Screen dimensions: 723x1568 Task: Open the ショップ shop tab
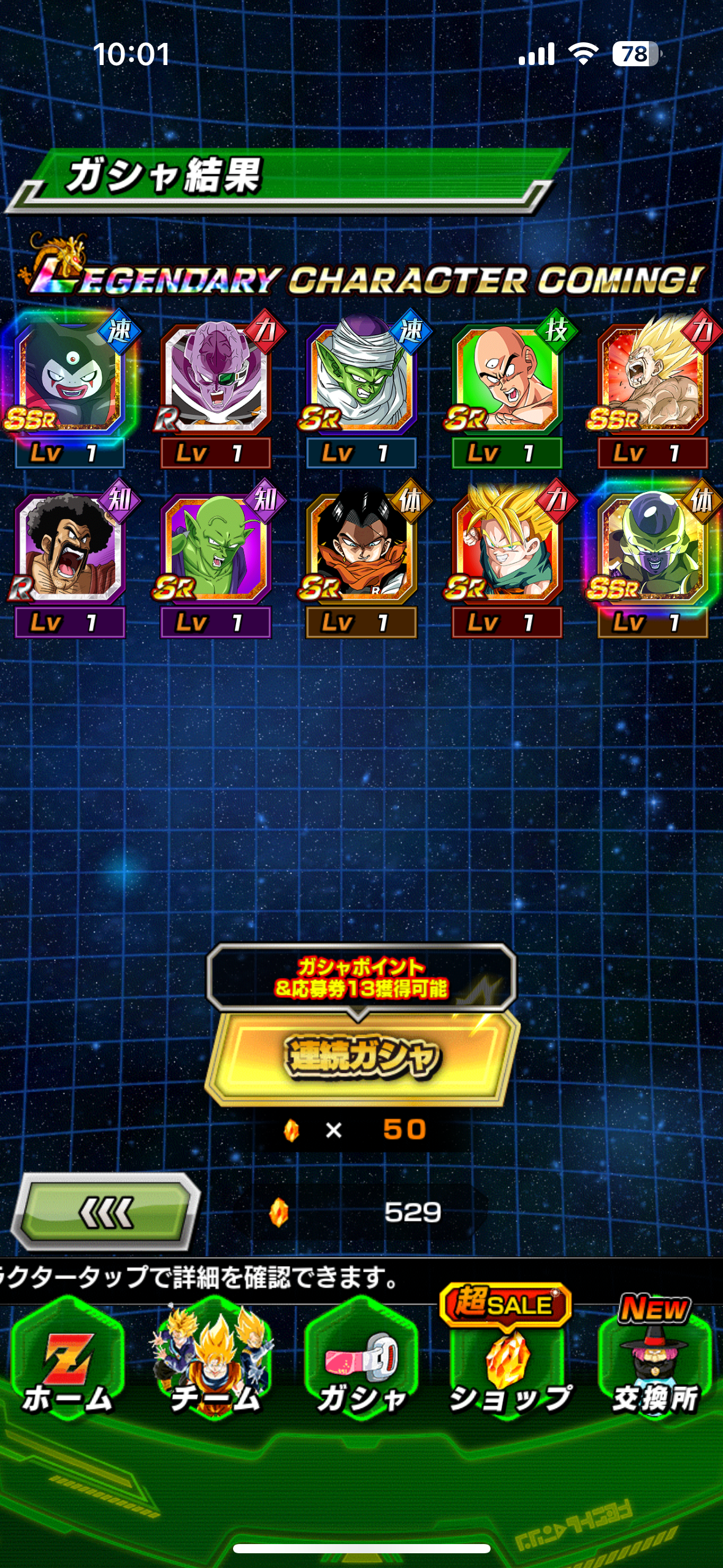(x=508, y=1361)
